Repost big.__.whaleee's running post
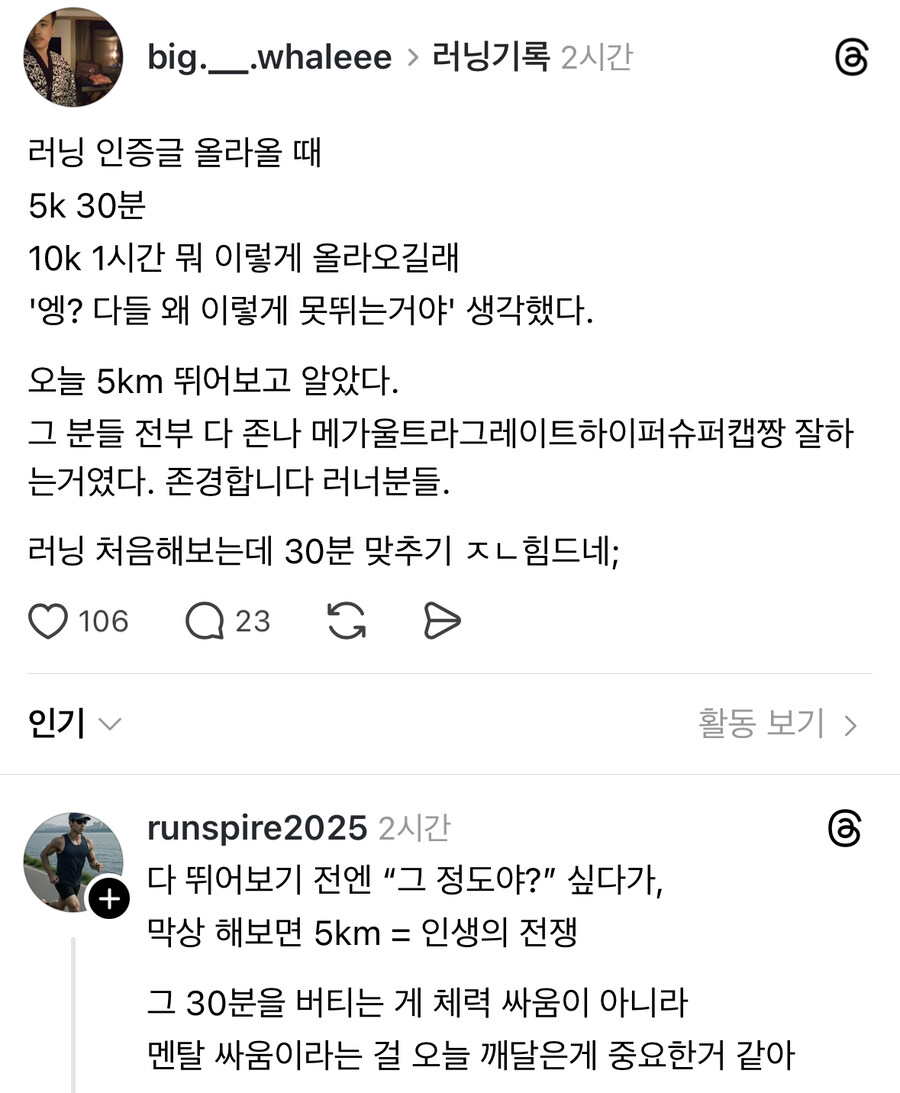The width and height of the screenshot is (900, 1093). [x=346, y=621]
